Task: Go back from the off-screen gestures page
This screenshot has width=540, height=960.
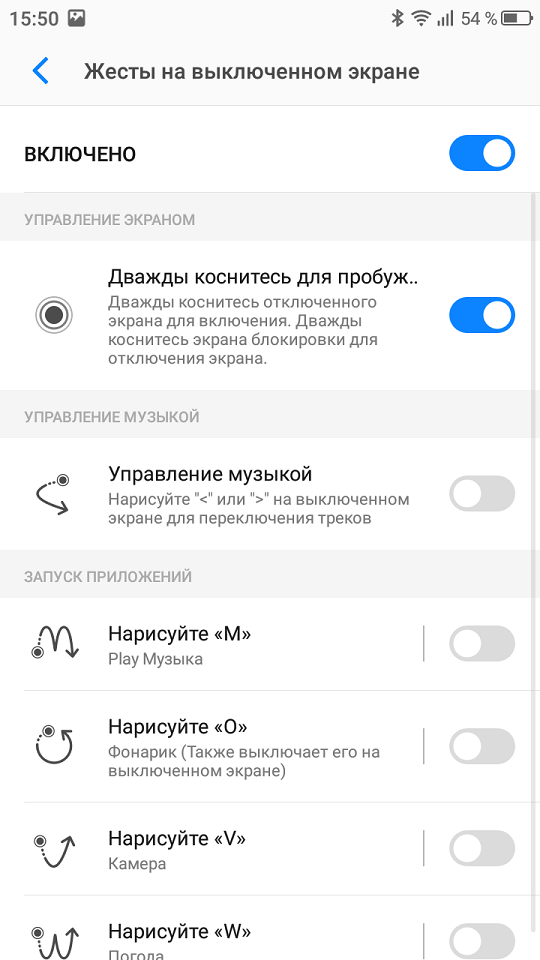Action: [40, 71]
